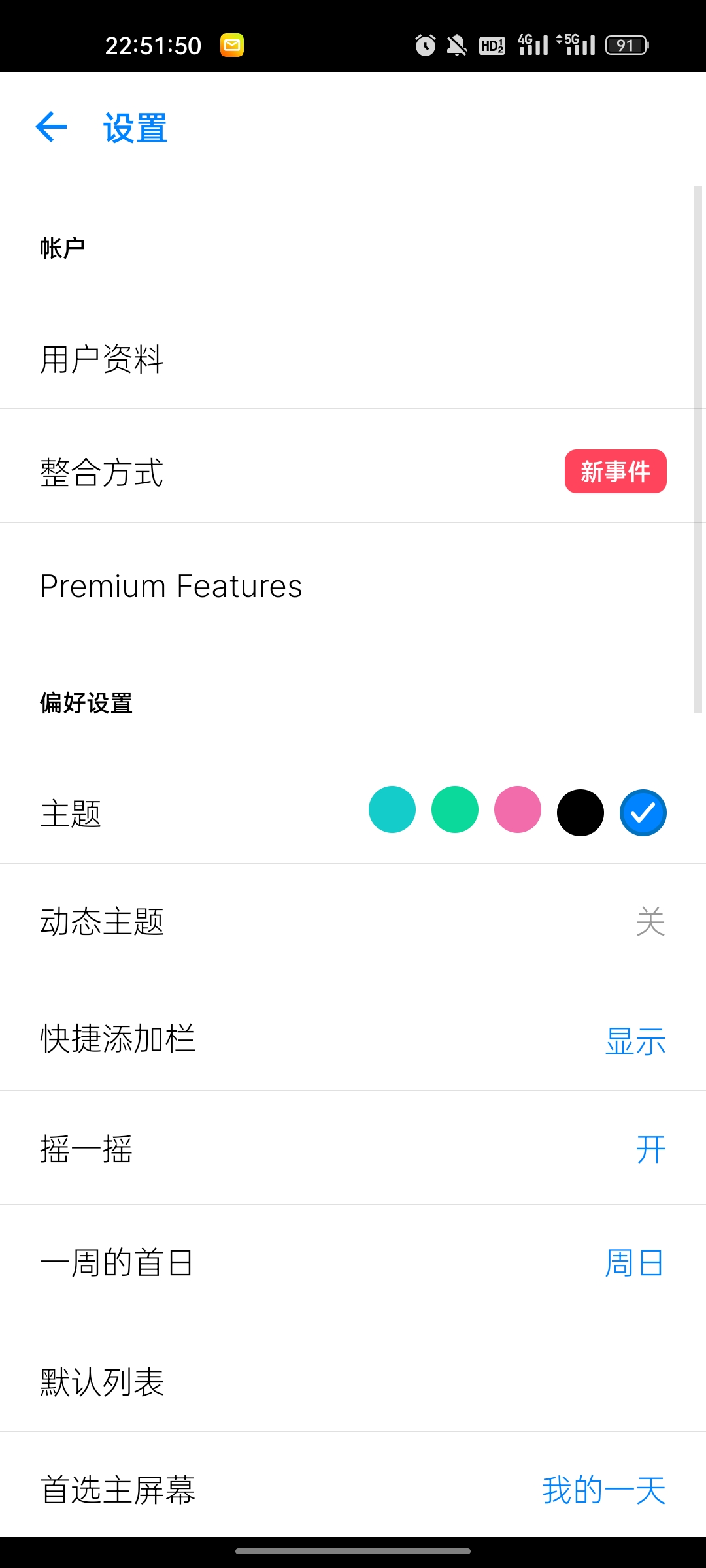The width and height of the screenshot is (706, 1568).
Task: Change 一周的首日 first day of week
Action: [x=353, y=1262]
